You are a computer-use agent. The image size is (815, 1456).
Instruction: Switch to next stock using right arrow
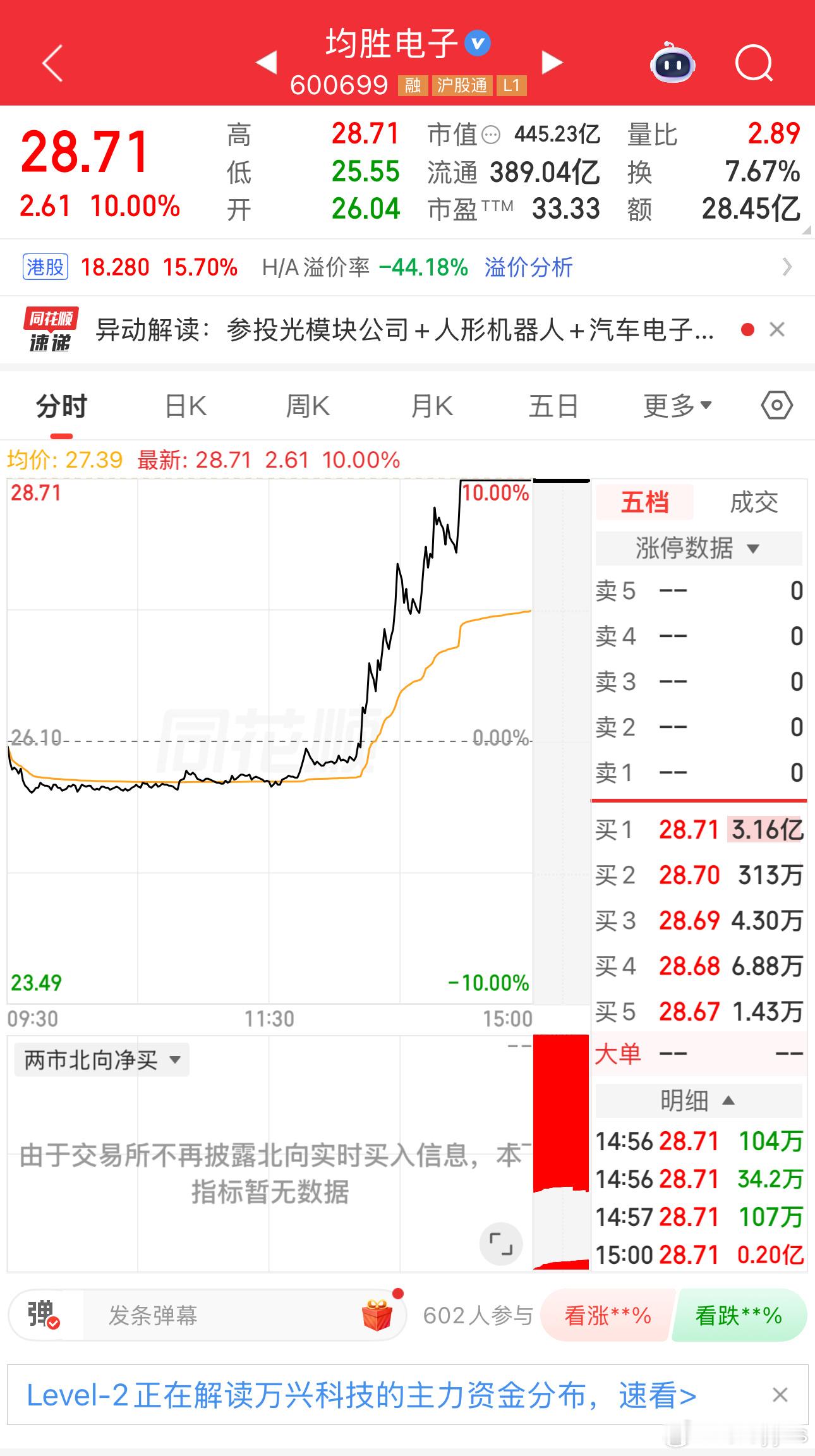pos(551,62)
